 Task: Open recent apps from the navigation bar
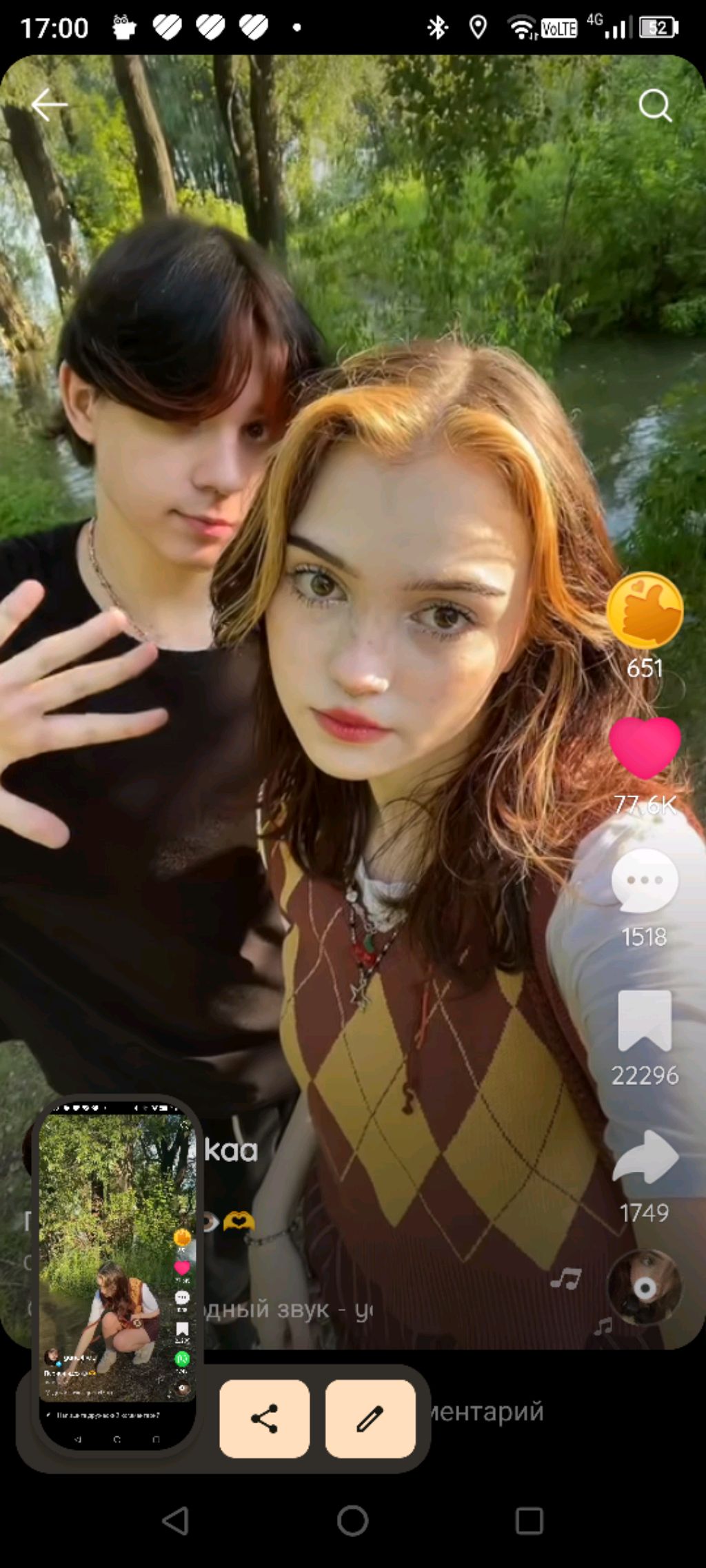click(529, 1520)
